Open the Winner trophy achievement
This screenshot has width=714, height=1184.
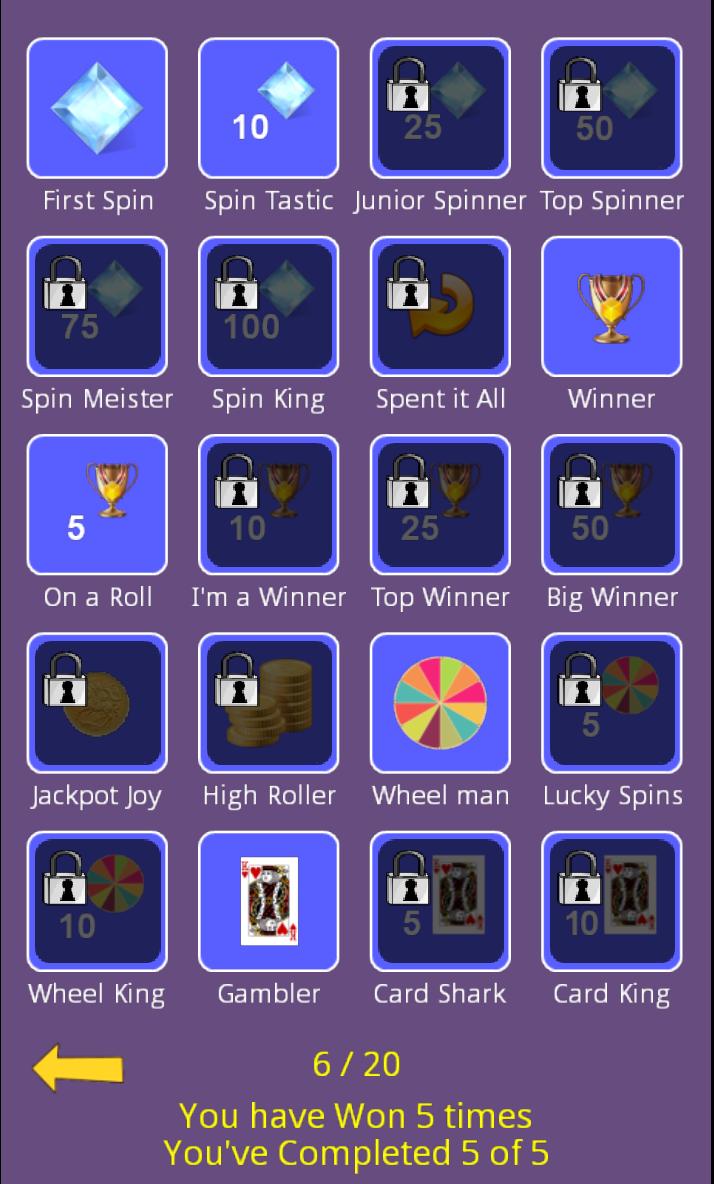(612, 306)
